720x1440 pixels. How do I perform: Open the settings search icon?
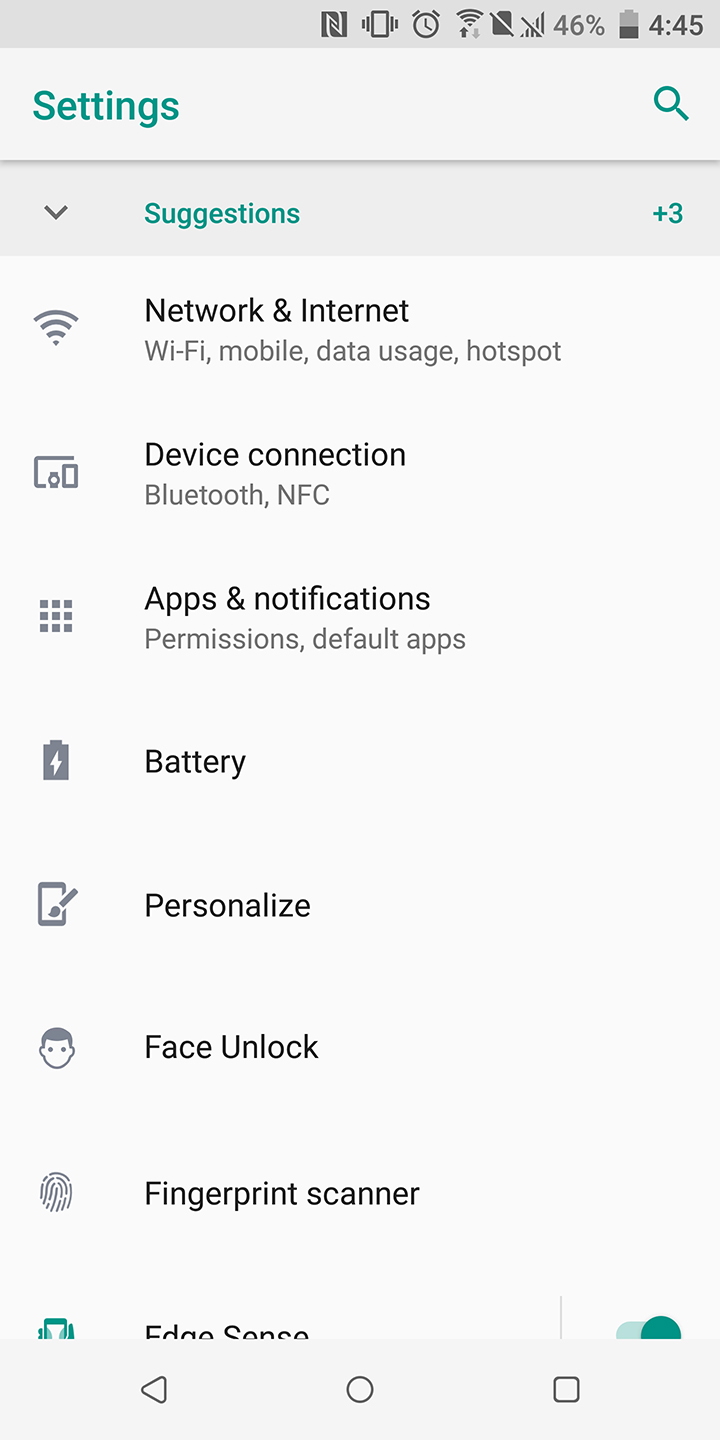[671, 104]
